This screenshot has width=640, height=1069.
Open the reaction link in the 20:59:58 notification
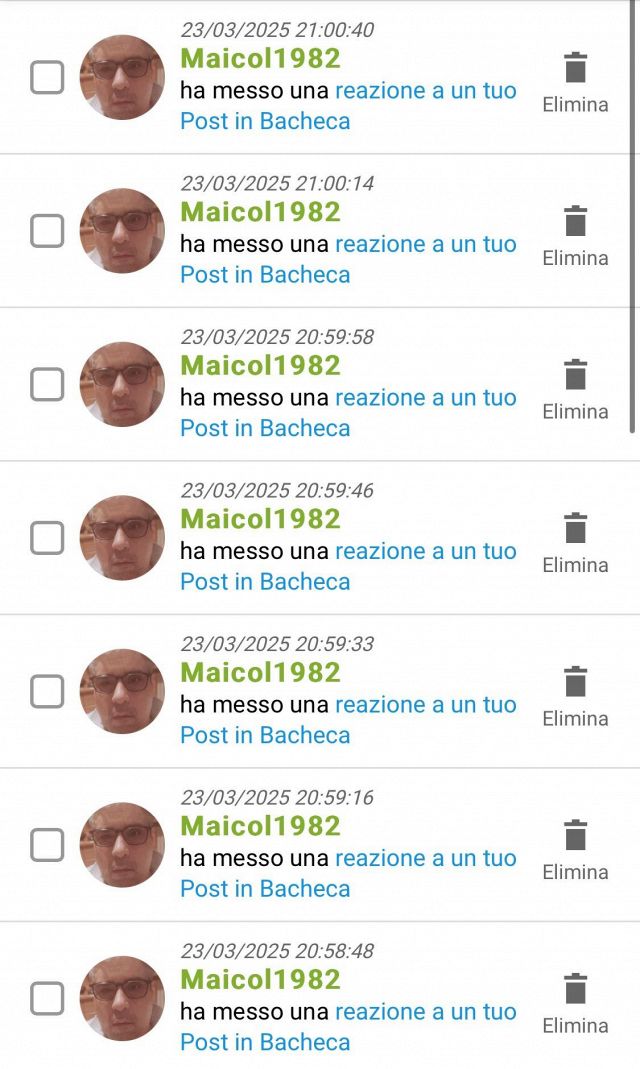click(x=425, y=398)
